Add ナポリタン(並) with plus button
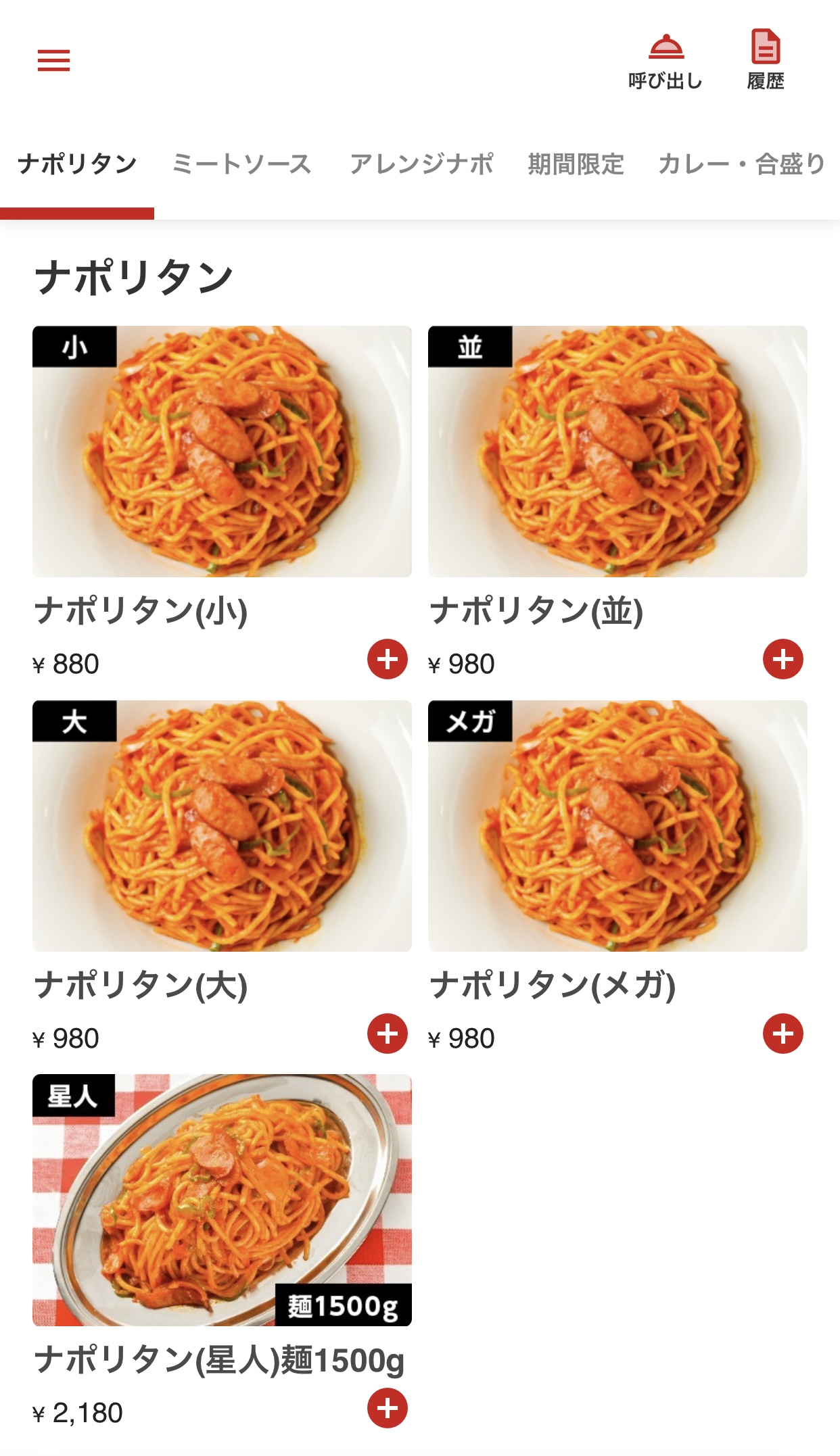 [x=783, y=659]
